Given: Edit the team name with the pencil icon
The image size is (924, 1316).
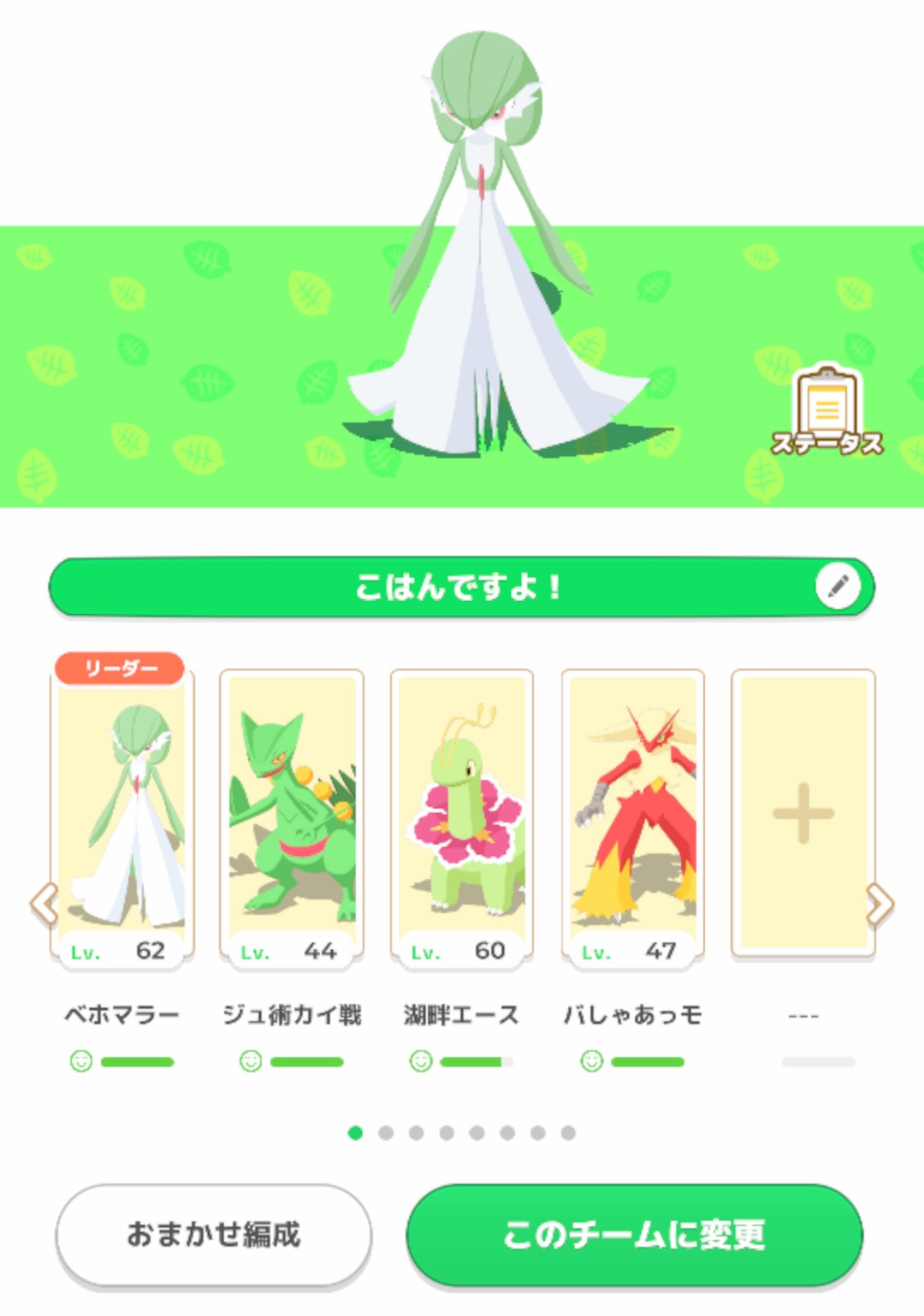Looking at the screenshot, I should [x=838, y=587].
